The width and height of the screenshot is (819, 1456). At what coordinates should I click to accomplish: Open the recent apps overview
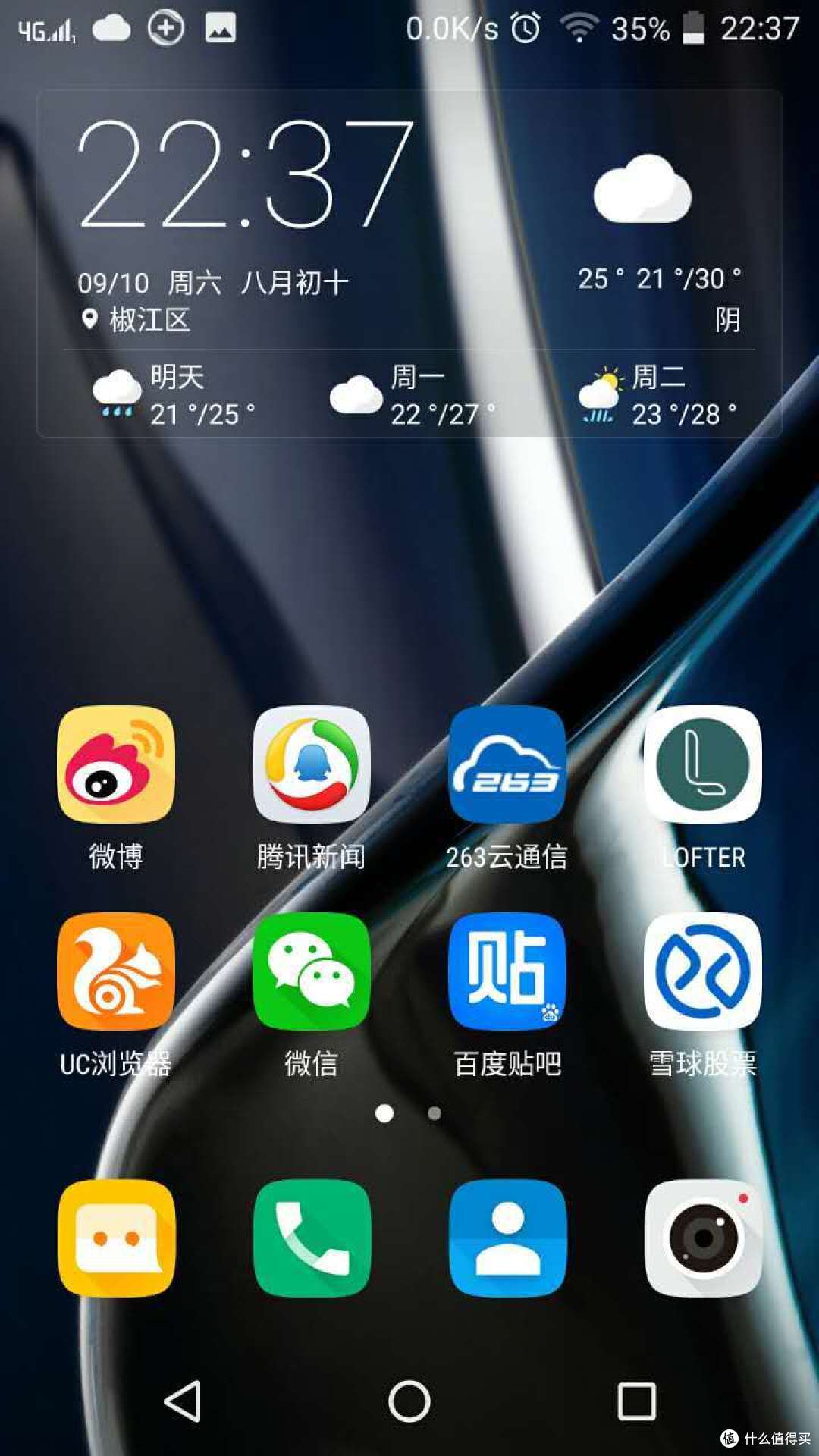pyautogui.click(x=636, y=1400)
